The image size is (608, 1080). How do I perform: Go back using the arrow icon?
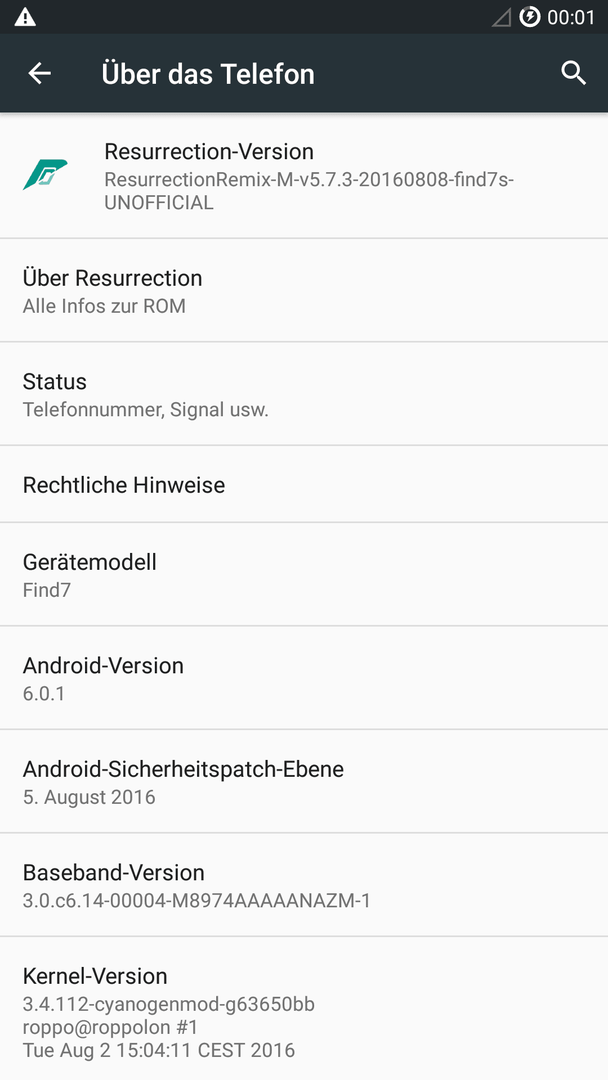pyautogui.click(x=39, y=73)
